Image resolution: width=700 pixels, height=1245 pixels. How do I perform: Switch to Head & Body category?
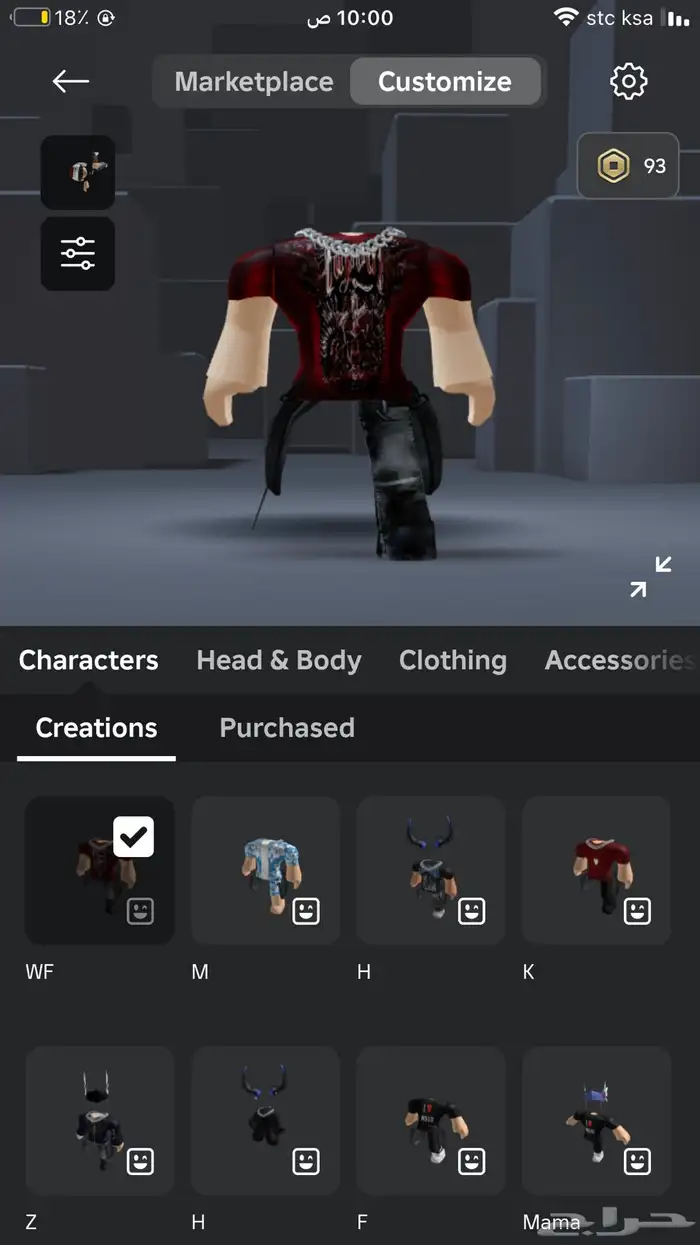278,661
